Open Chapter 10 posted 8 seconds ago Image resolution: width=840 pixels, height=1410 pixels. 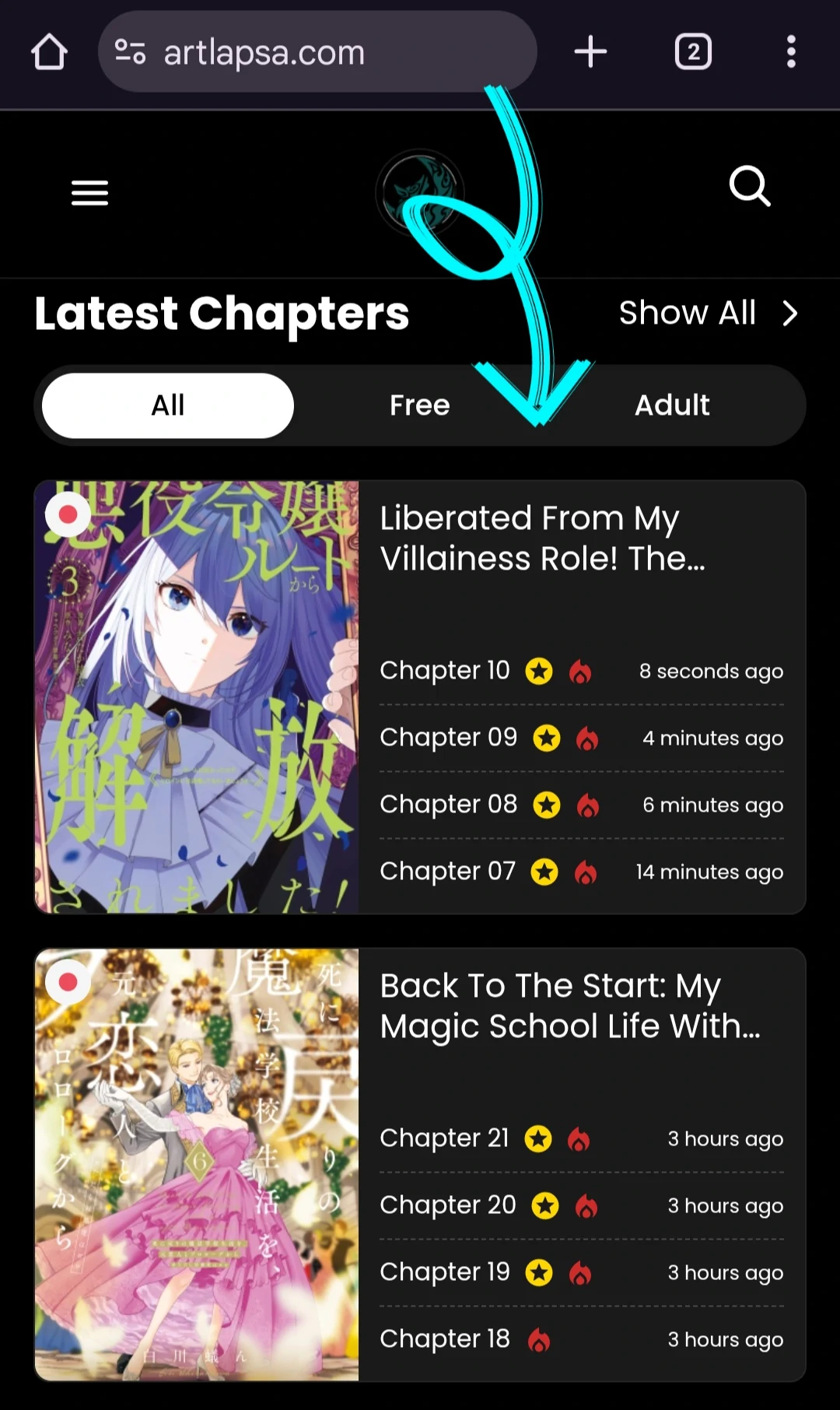tap(445, 671)
